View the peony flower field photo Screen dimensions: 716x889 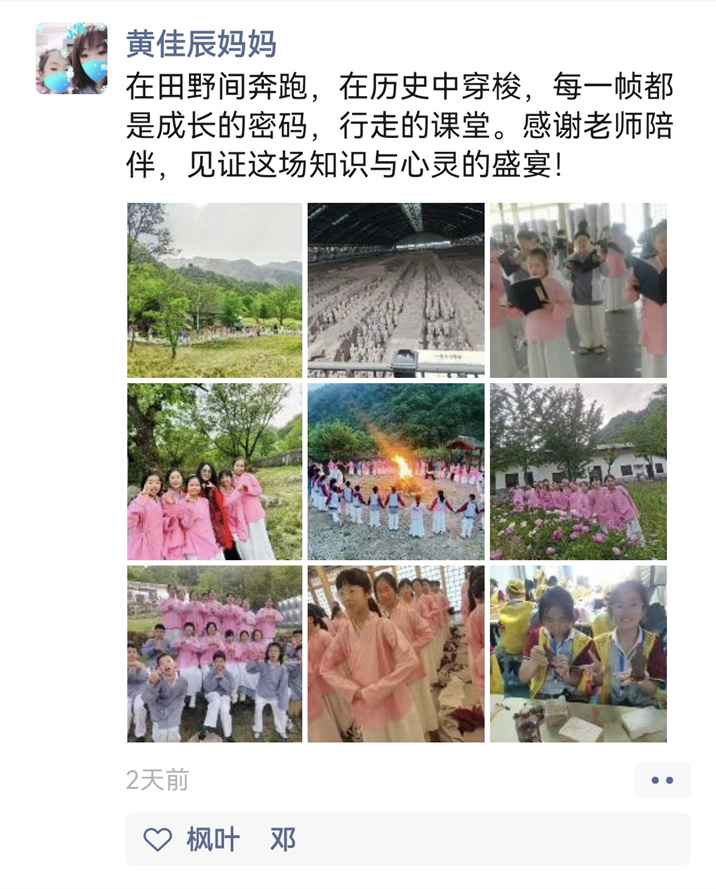[578, 472]
